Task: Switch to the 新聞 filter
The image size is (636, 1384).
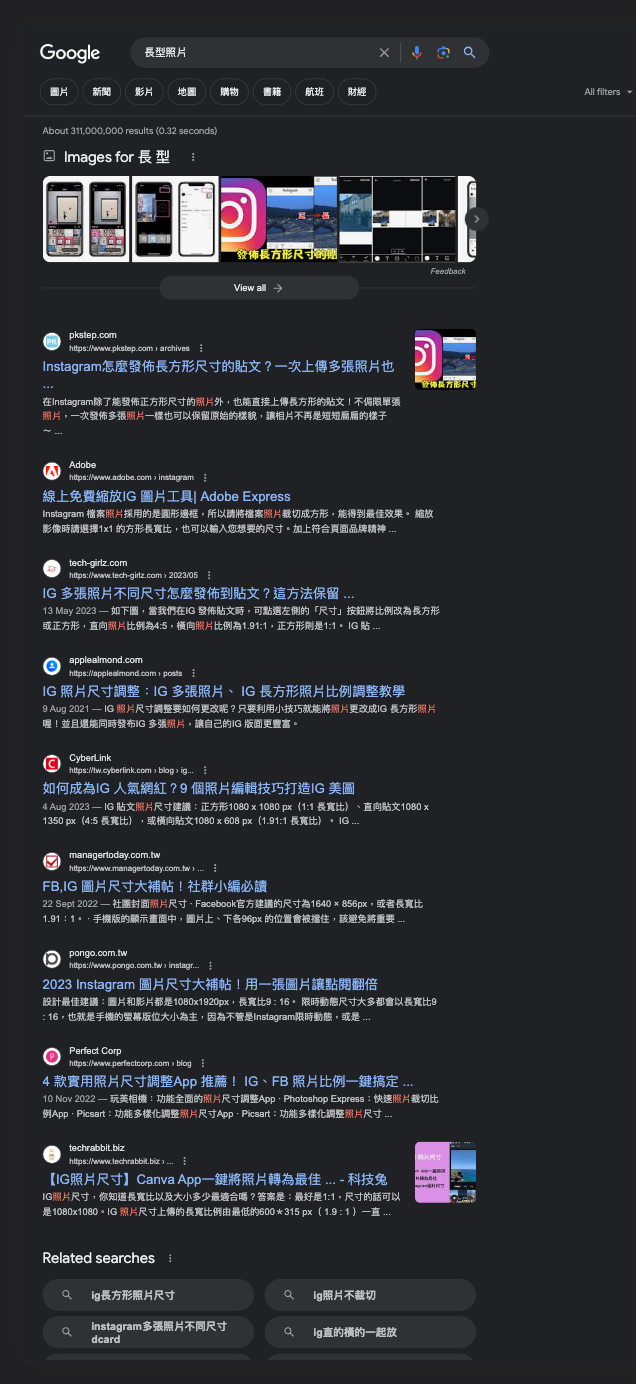Action: click(102, 92)
